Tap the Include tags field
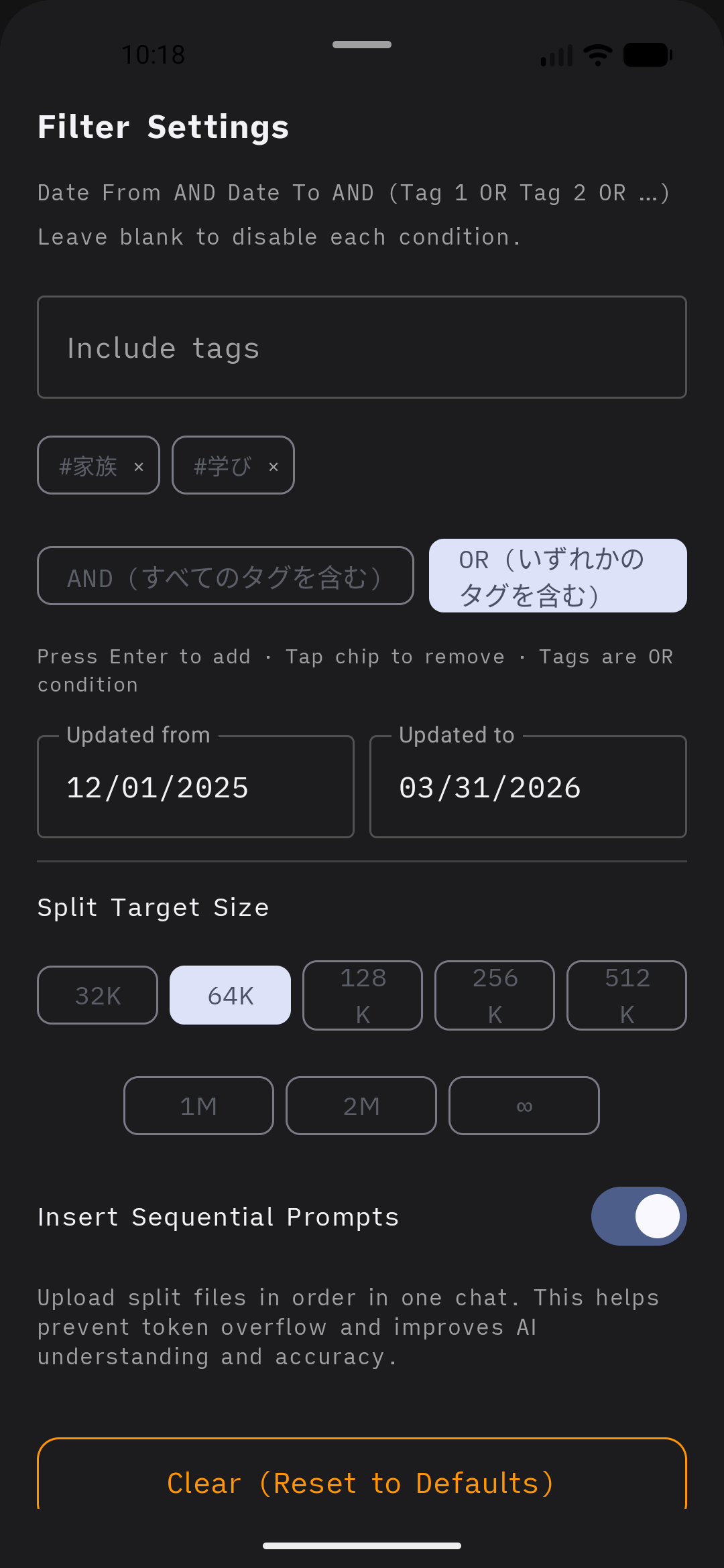724x1568 pixels. (x=362, y=346)
